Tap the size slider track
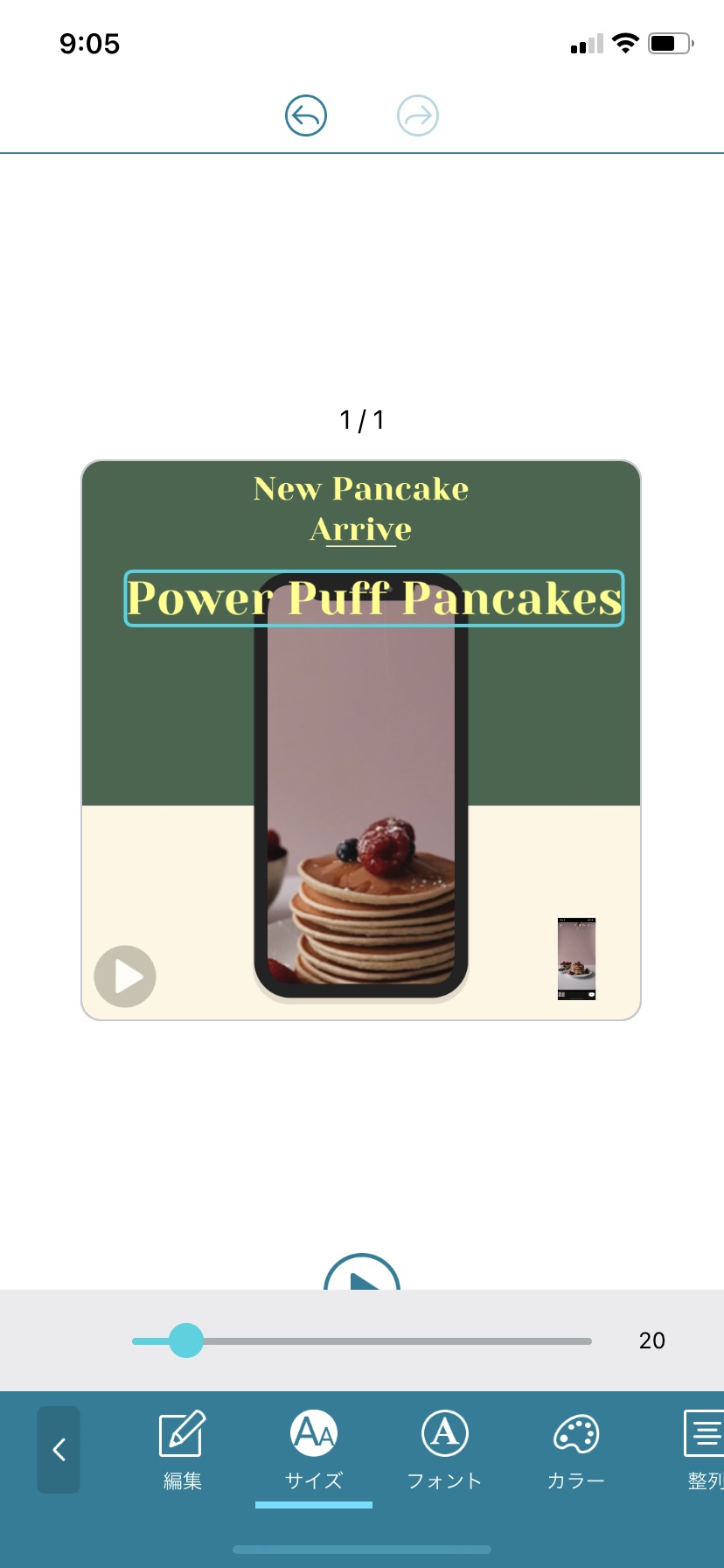 [x=393, y=1340]
